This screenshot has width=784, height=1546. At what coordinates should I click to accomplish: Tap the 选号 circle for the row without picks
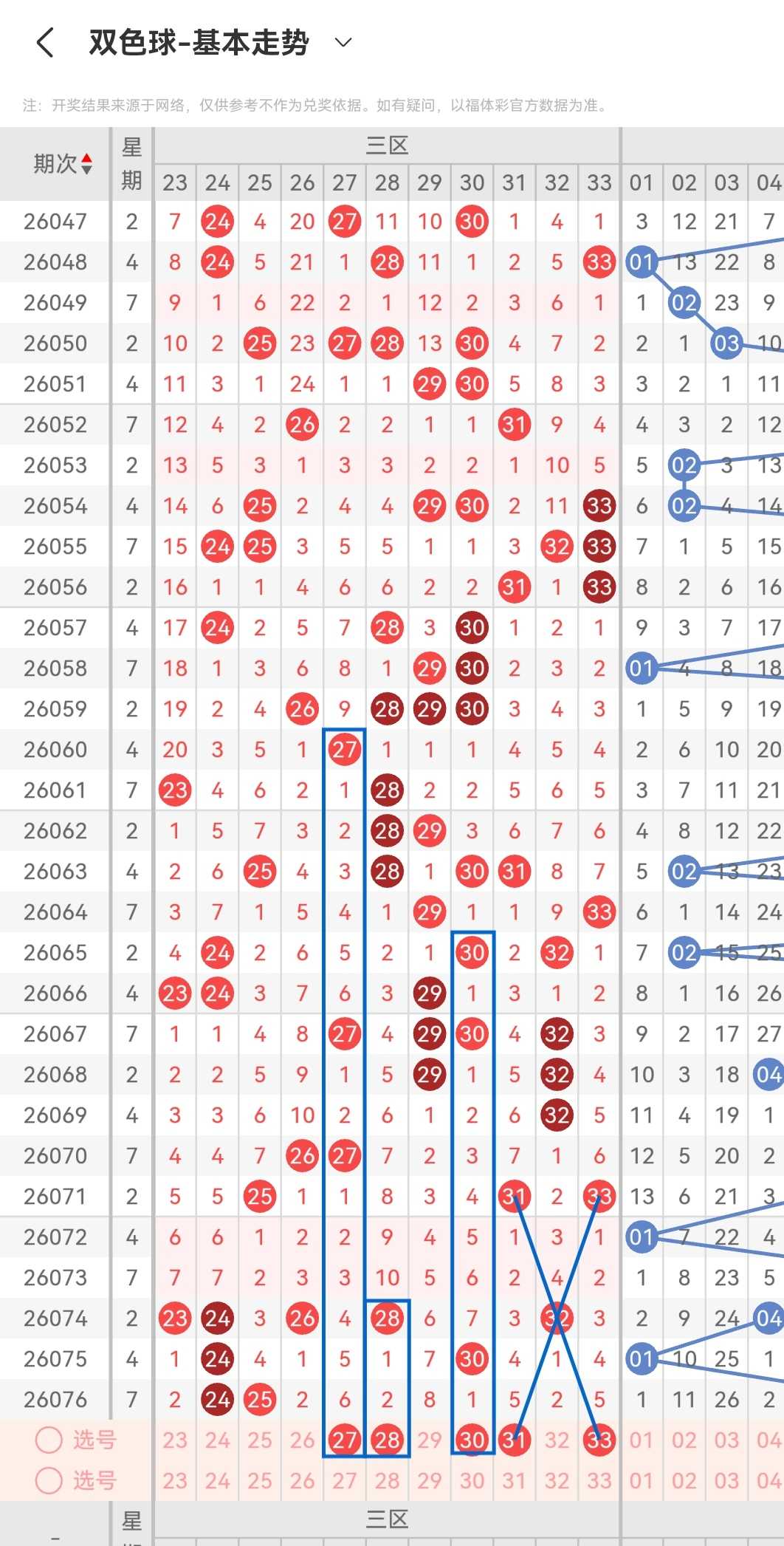point(49,1480)
